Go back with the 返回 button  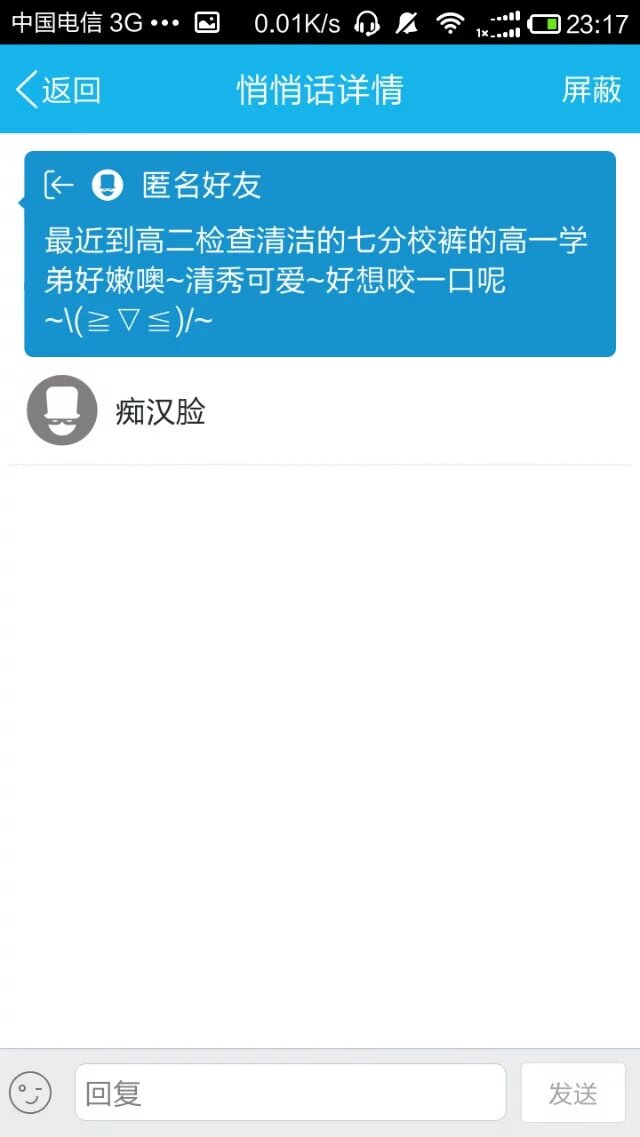(59, 90)
